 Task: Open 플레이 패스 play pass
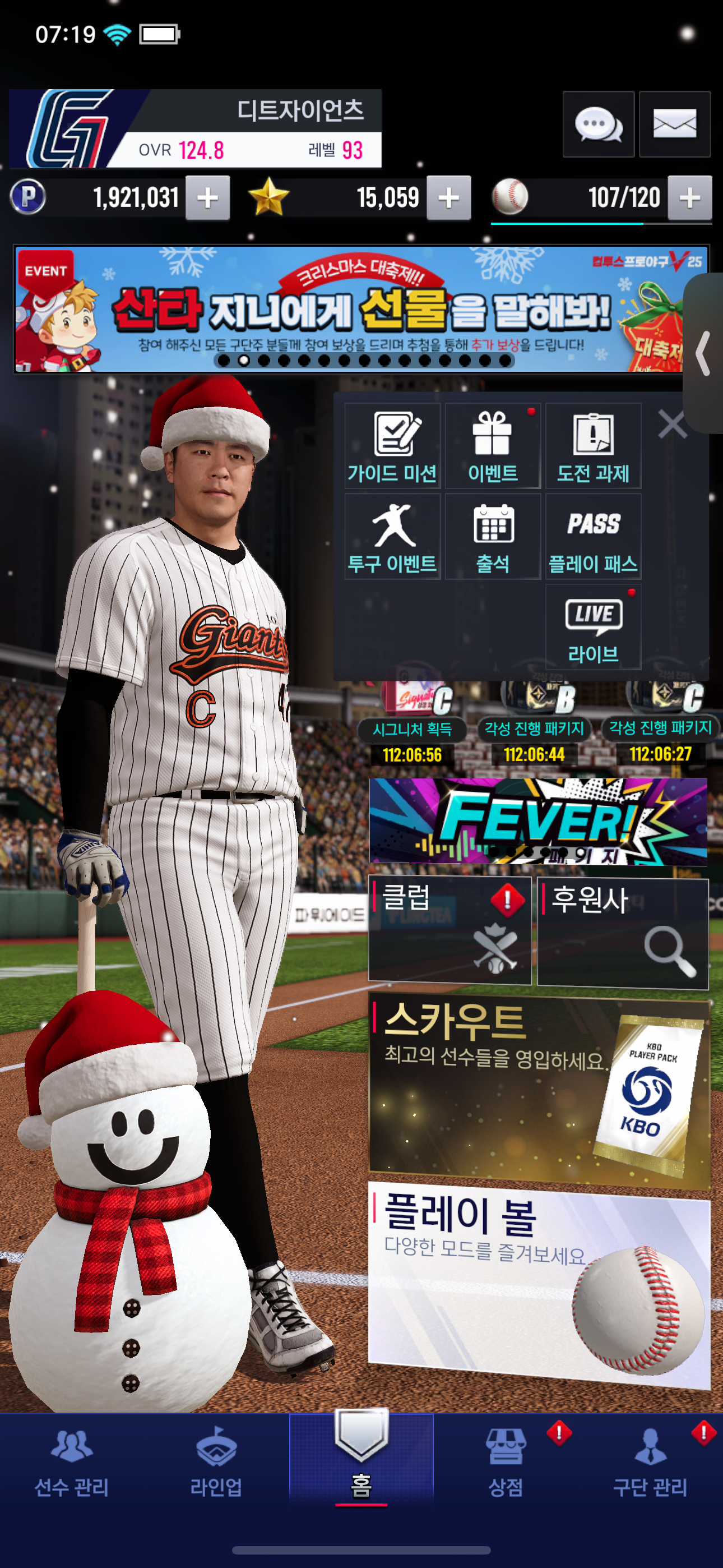pos(593,537)
